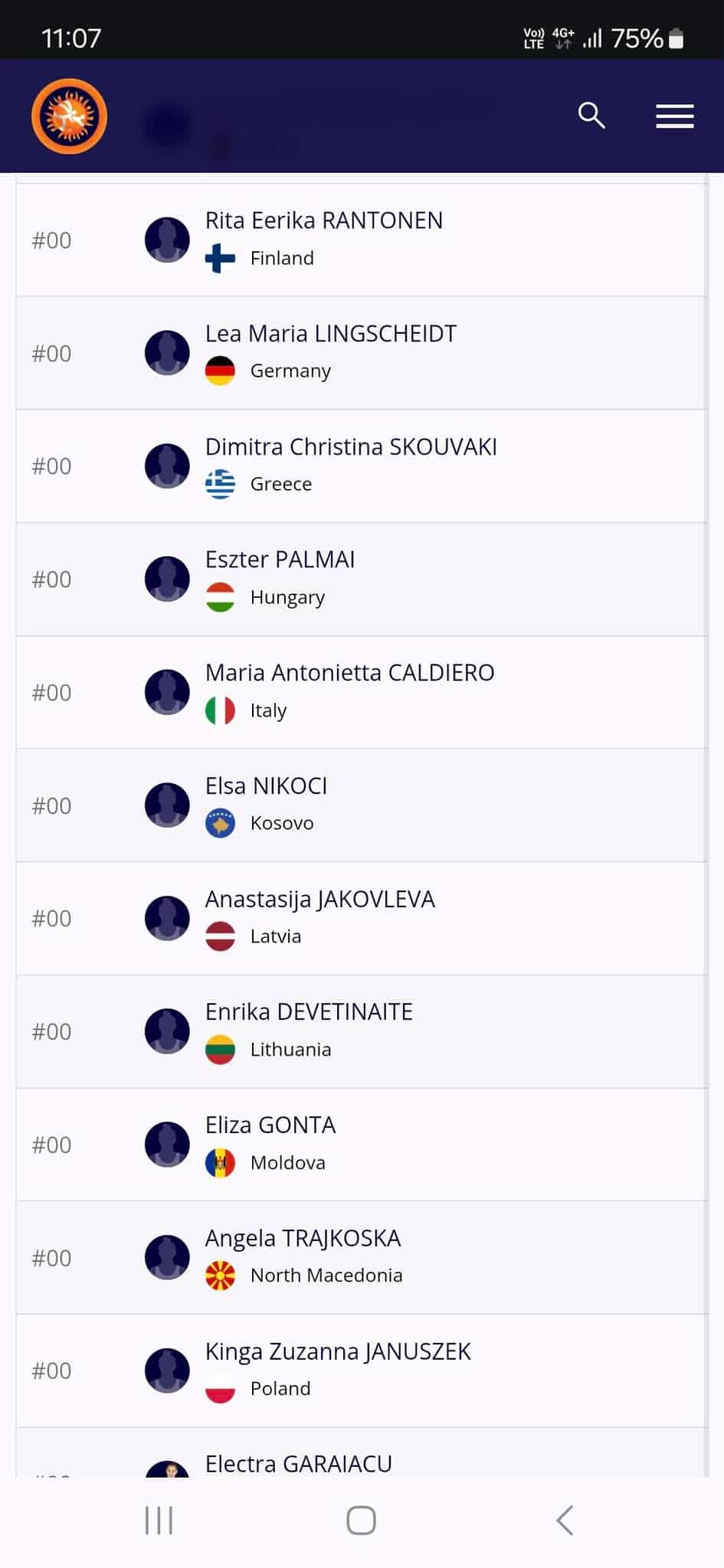View Enrika DEVETINAITE of Lithuania
This screenshot has height=1568, width=724.
[361, 1032]
